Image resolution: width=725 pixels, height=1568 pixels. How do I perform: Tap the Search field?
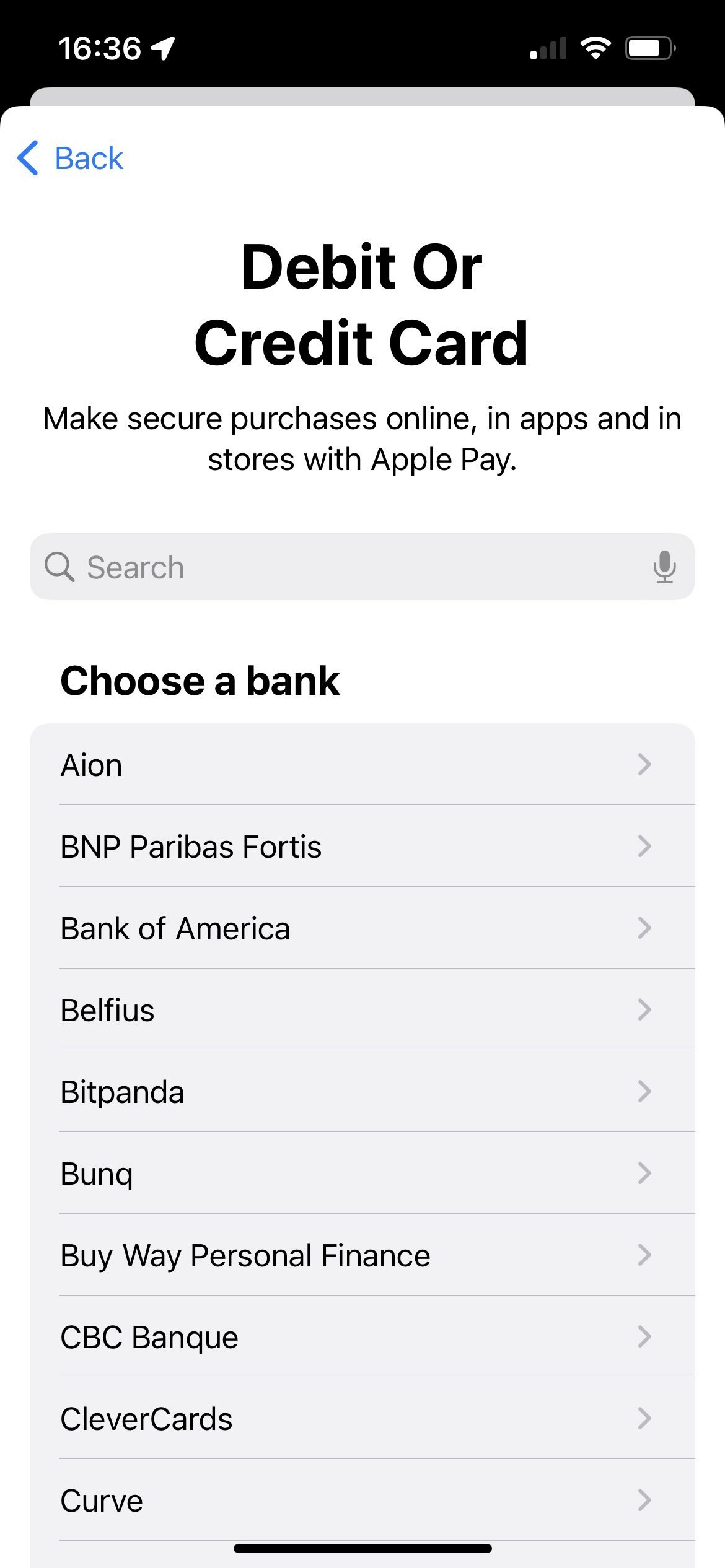coord(347,567)
